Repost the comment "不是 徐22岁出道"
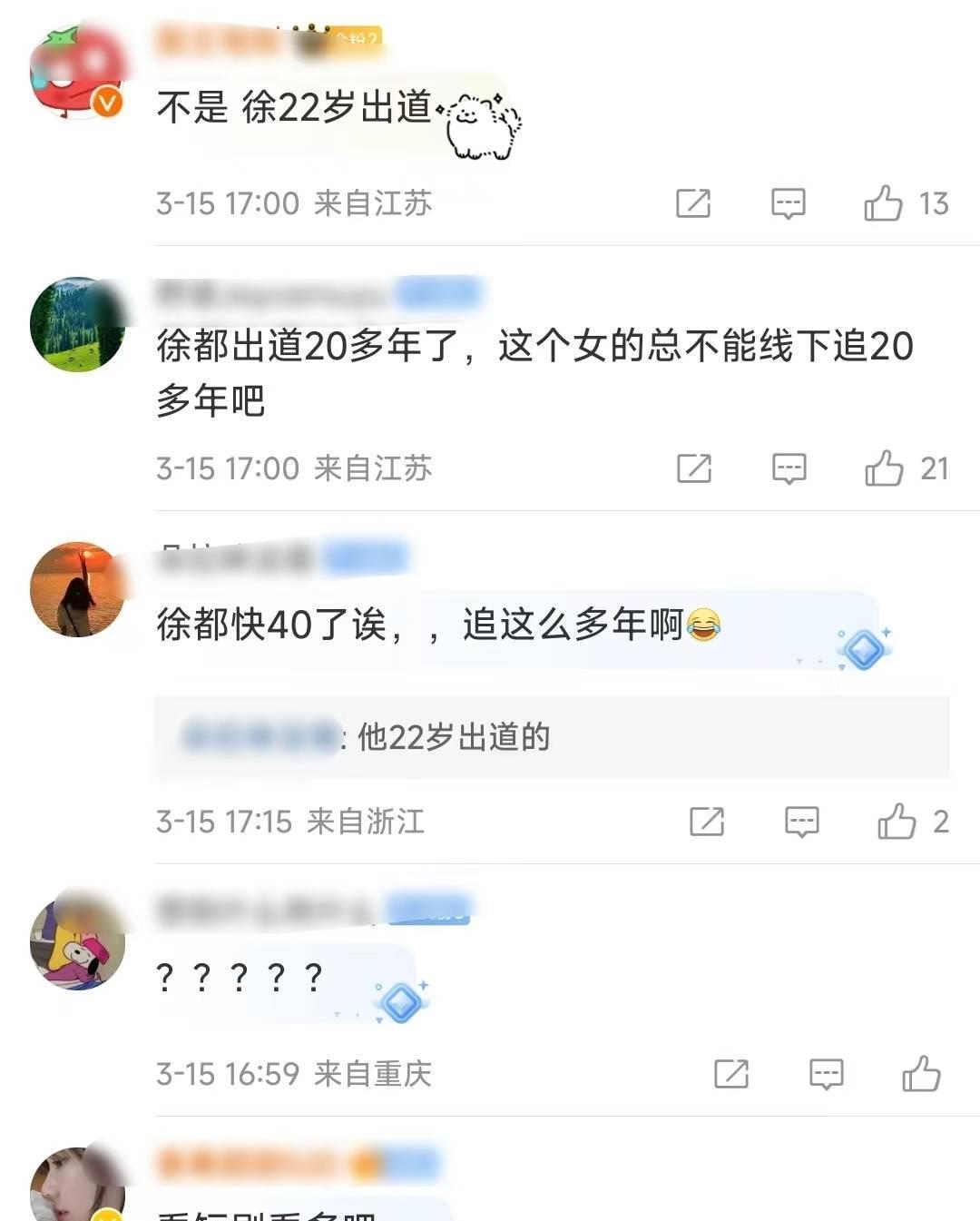The width and height of the screenshot is (980, 1221). [x=693, y=203]
